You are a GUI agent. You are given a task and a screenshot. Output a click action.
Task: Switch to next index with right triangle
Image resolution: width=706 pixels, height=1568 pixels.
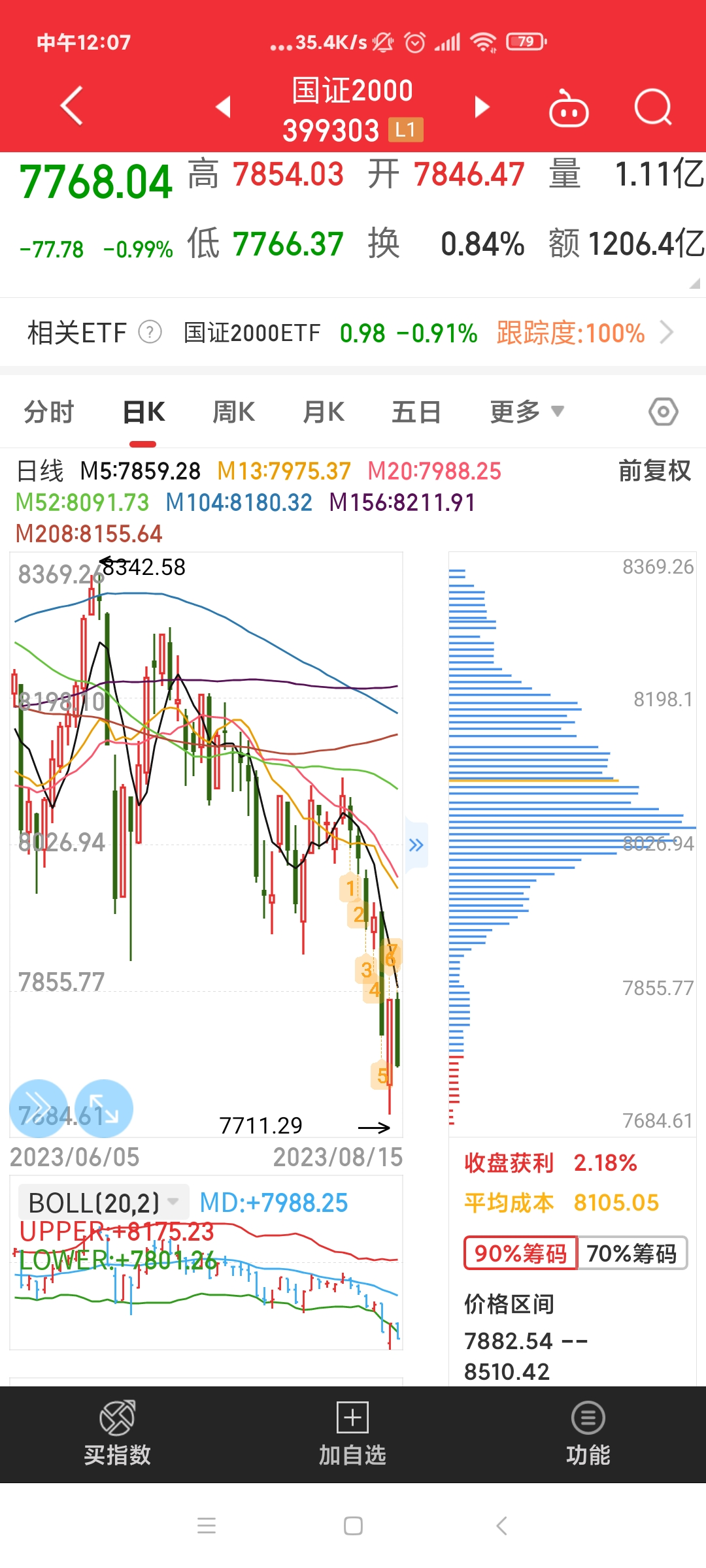(x=482, y=106)
